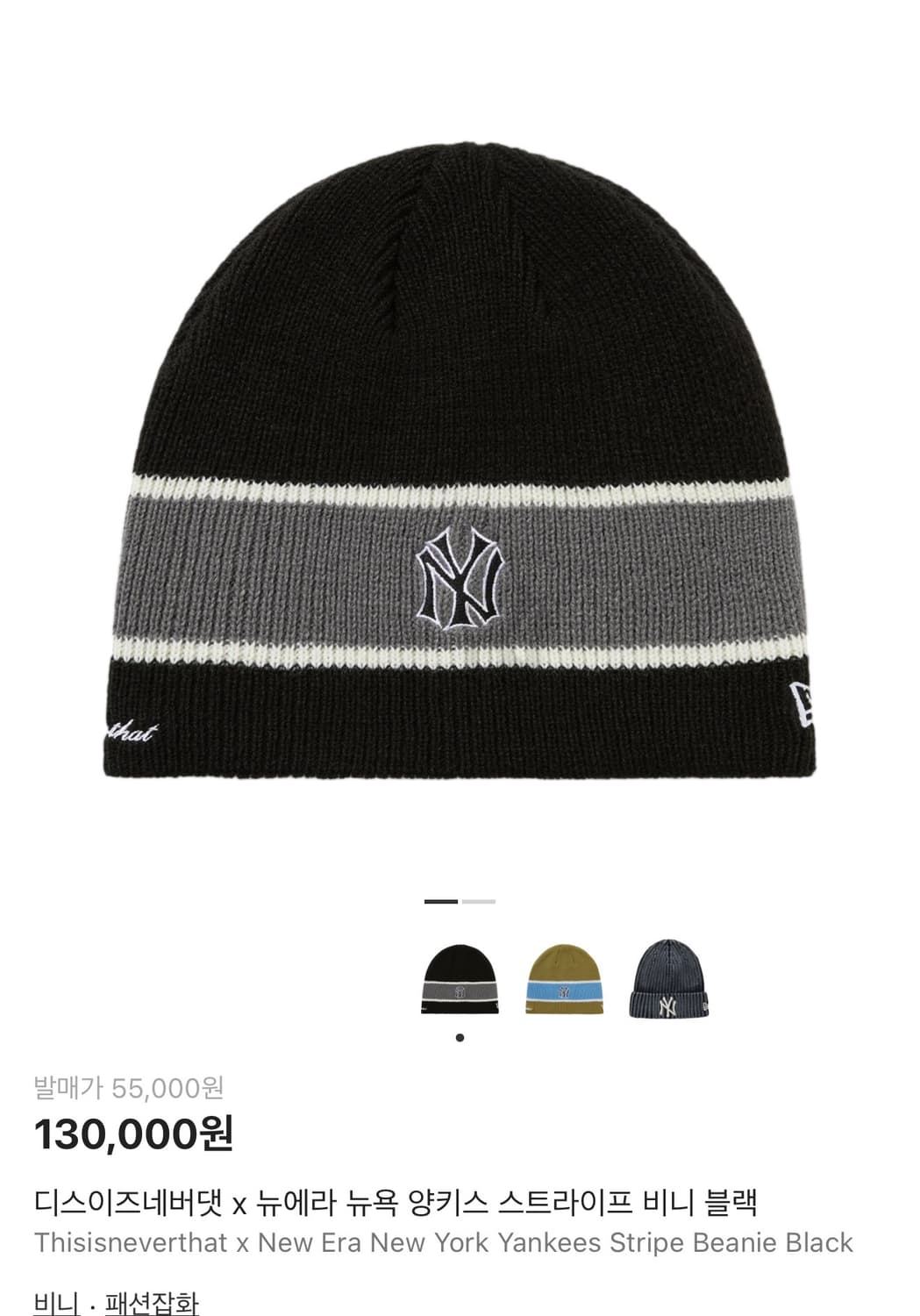
Task: Click the gray stripe area of the product image
Action: point(263,570)
